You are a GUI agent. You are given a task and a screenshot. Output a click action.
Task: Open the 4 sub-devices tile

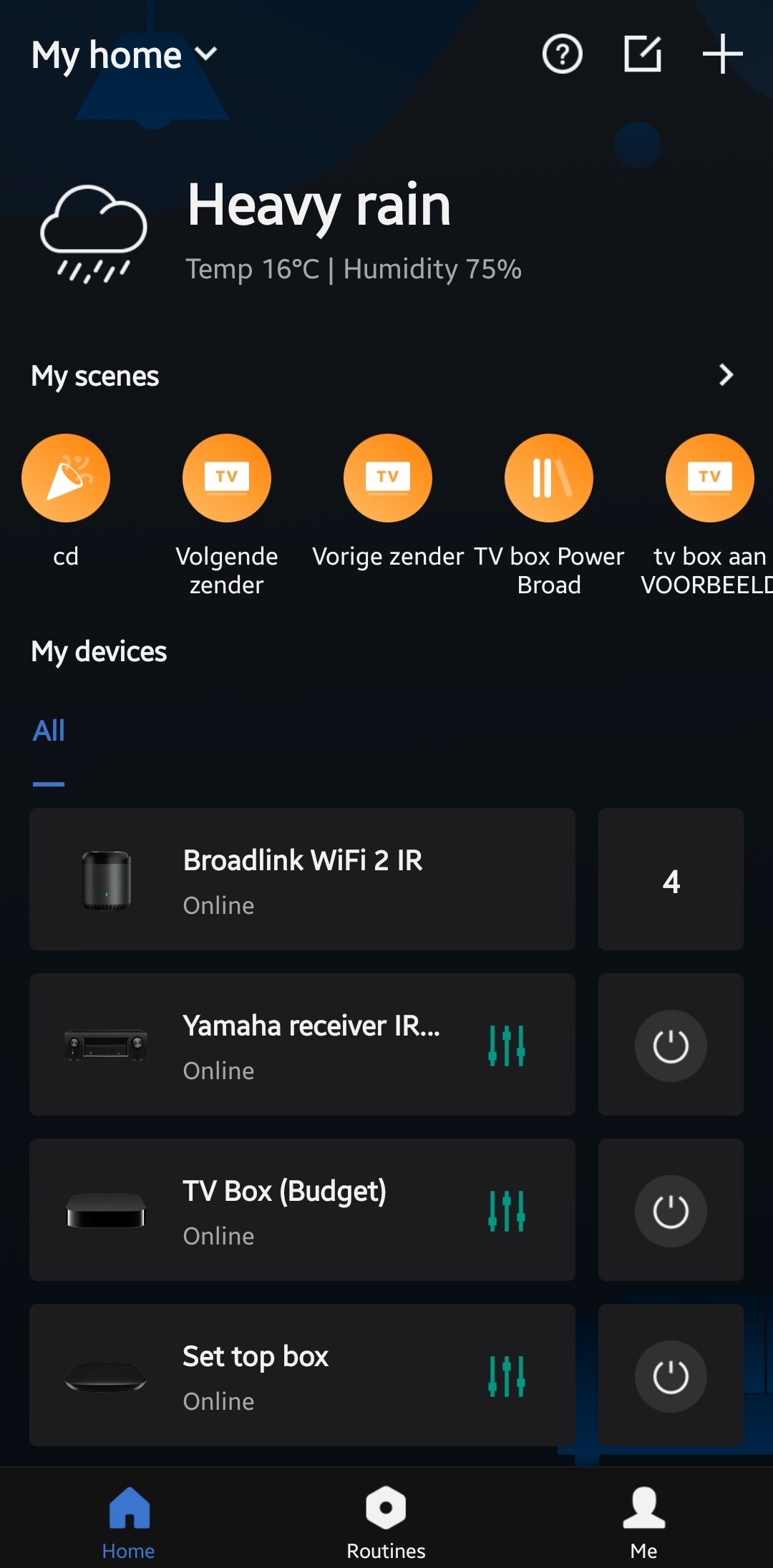(x=671, y=880)
